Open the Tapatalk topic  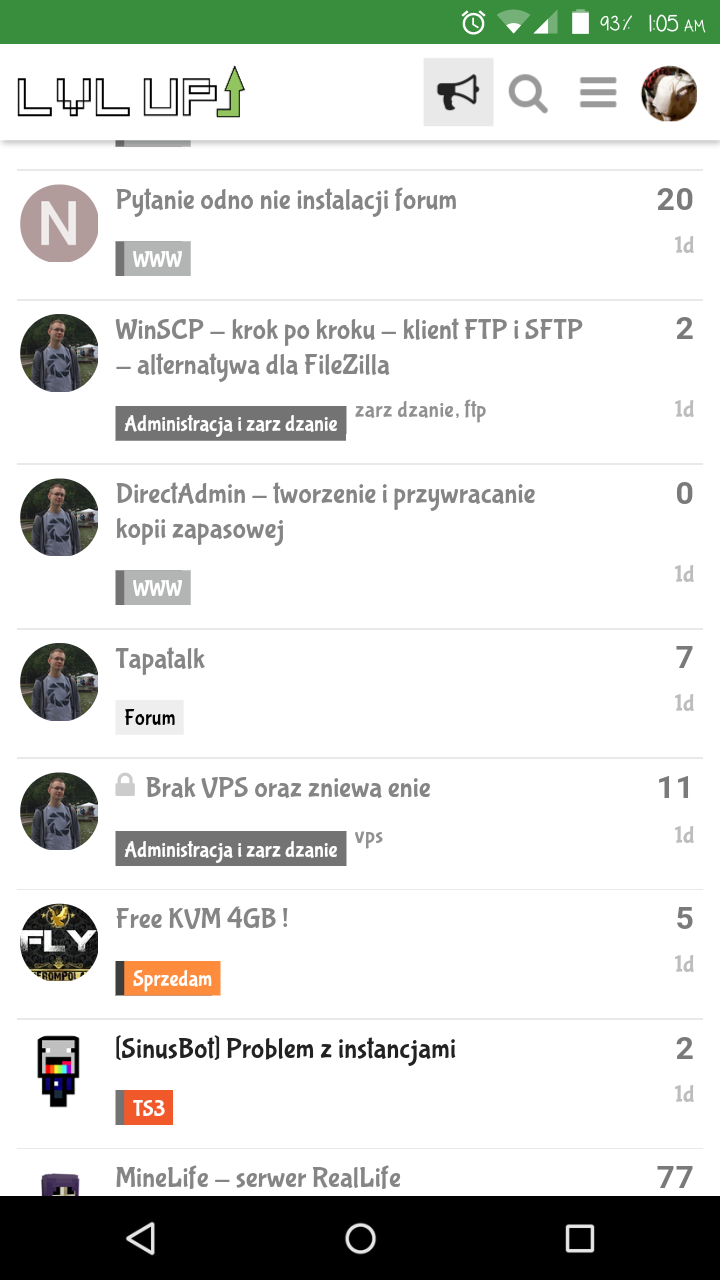160,659
